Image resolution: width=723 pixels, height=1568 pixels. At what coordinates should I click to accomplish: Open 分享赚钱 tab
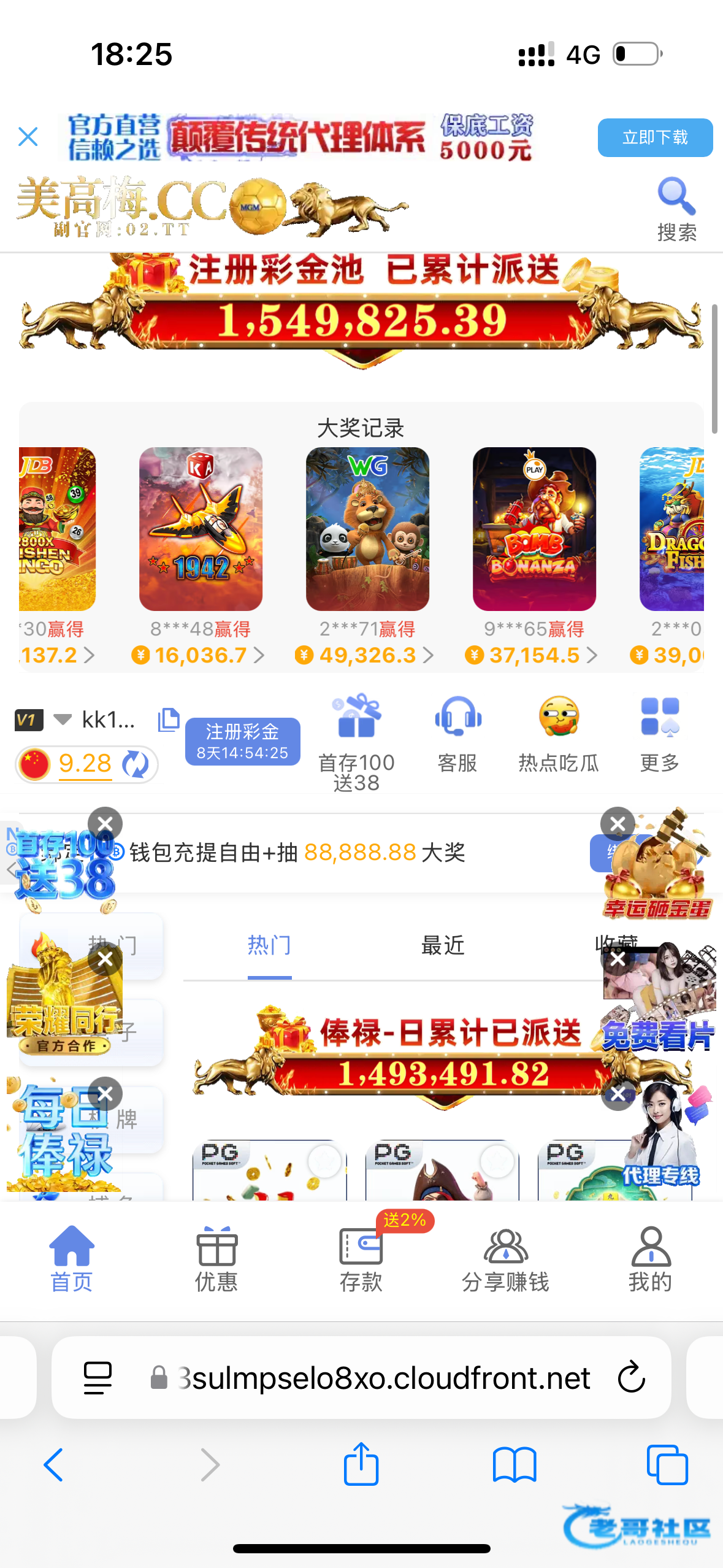pos(505,1259)
